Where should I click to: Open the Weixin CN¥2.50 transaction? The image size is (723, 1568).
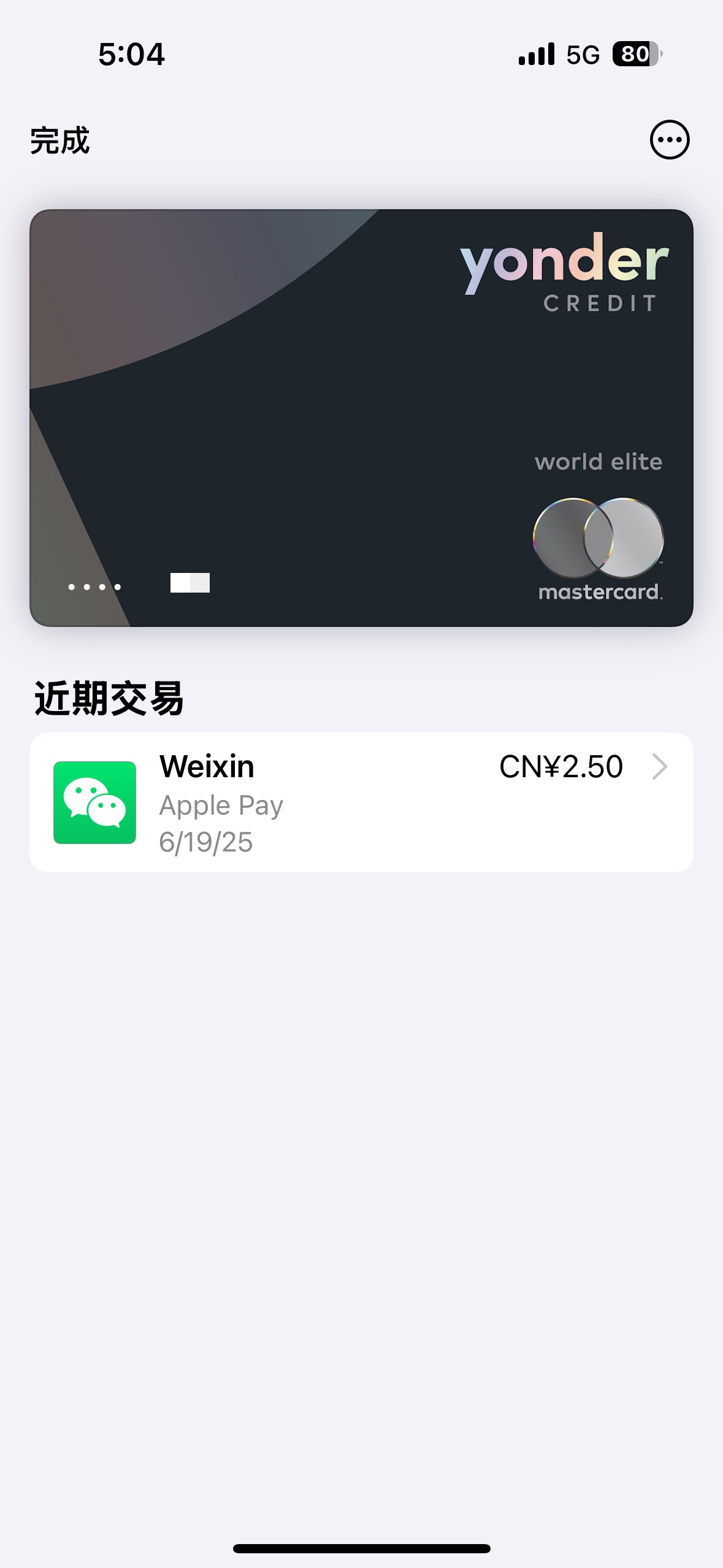coord(361,802)
